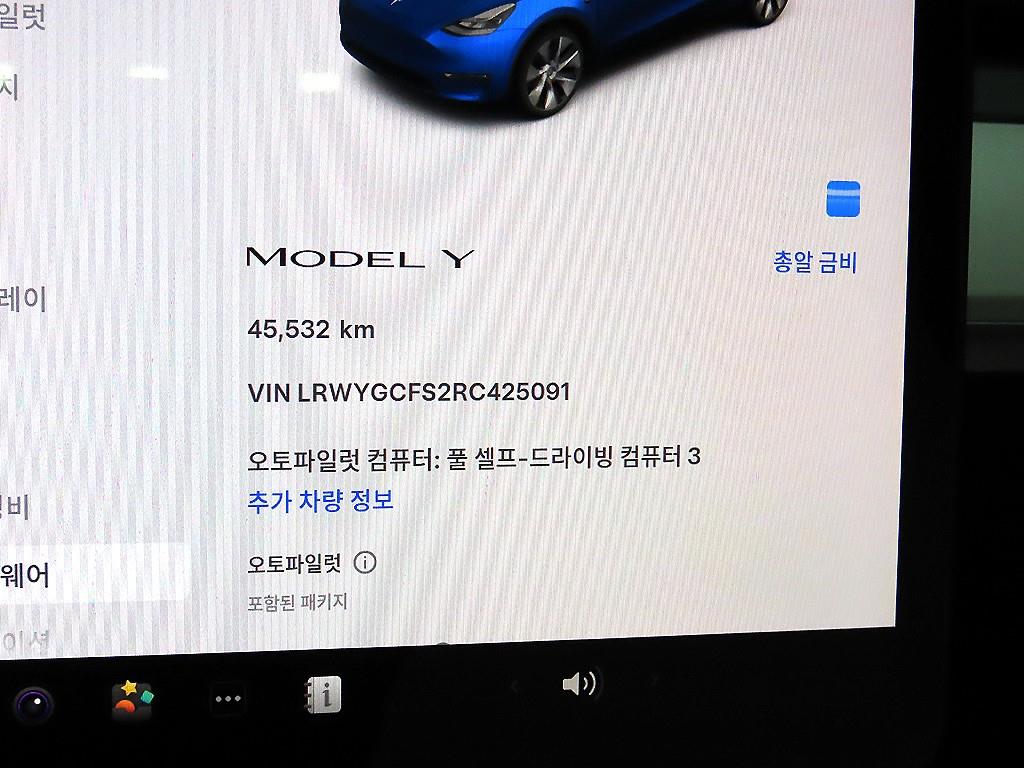Tap the vehicle name 총알 급비
1024x768 pixels.
pyautogui.click(x=814, y=263)
